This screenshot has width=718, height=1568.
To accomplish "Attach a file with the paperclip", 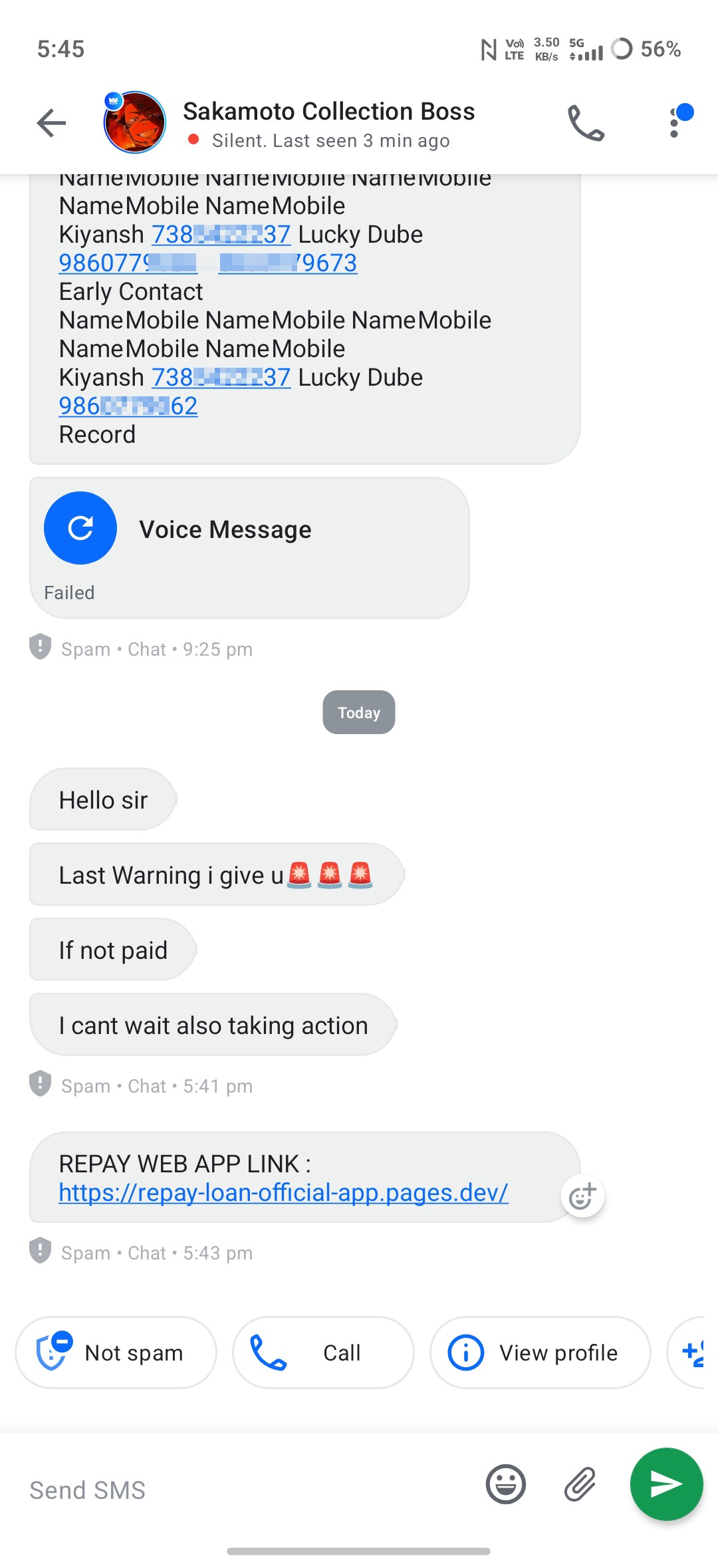I will [580, 1484].
